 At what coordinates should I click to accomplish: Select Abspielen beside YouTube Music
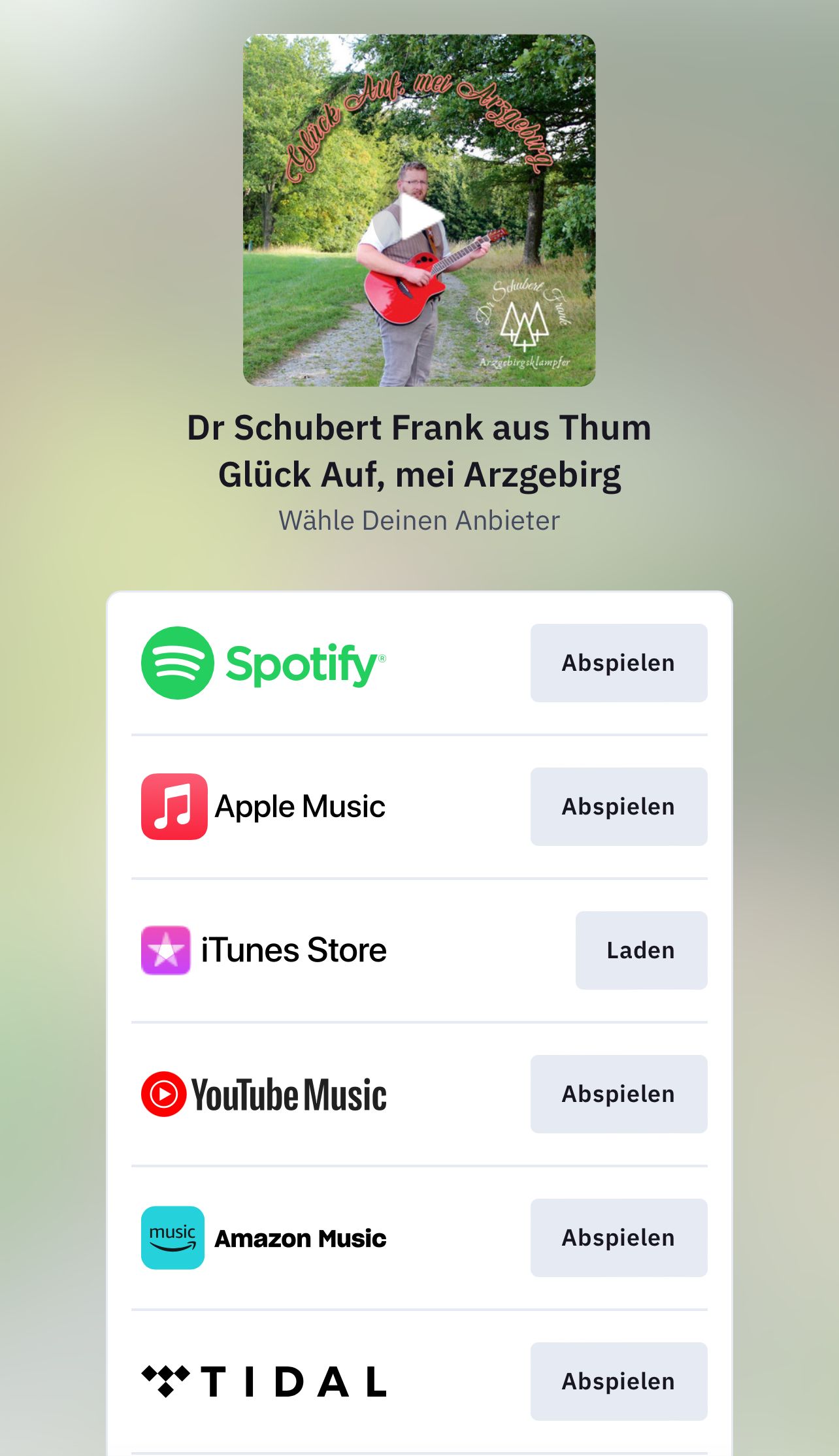[x=618, y=1094]
